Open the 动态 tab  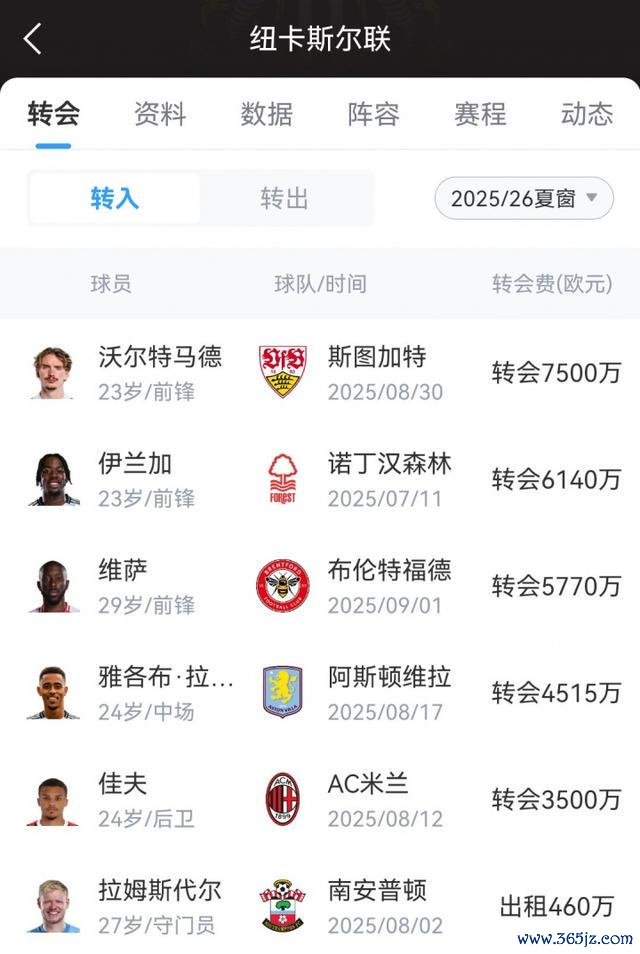587,114
